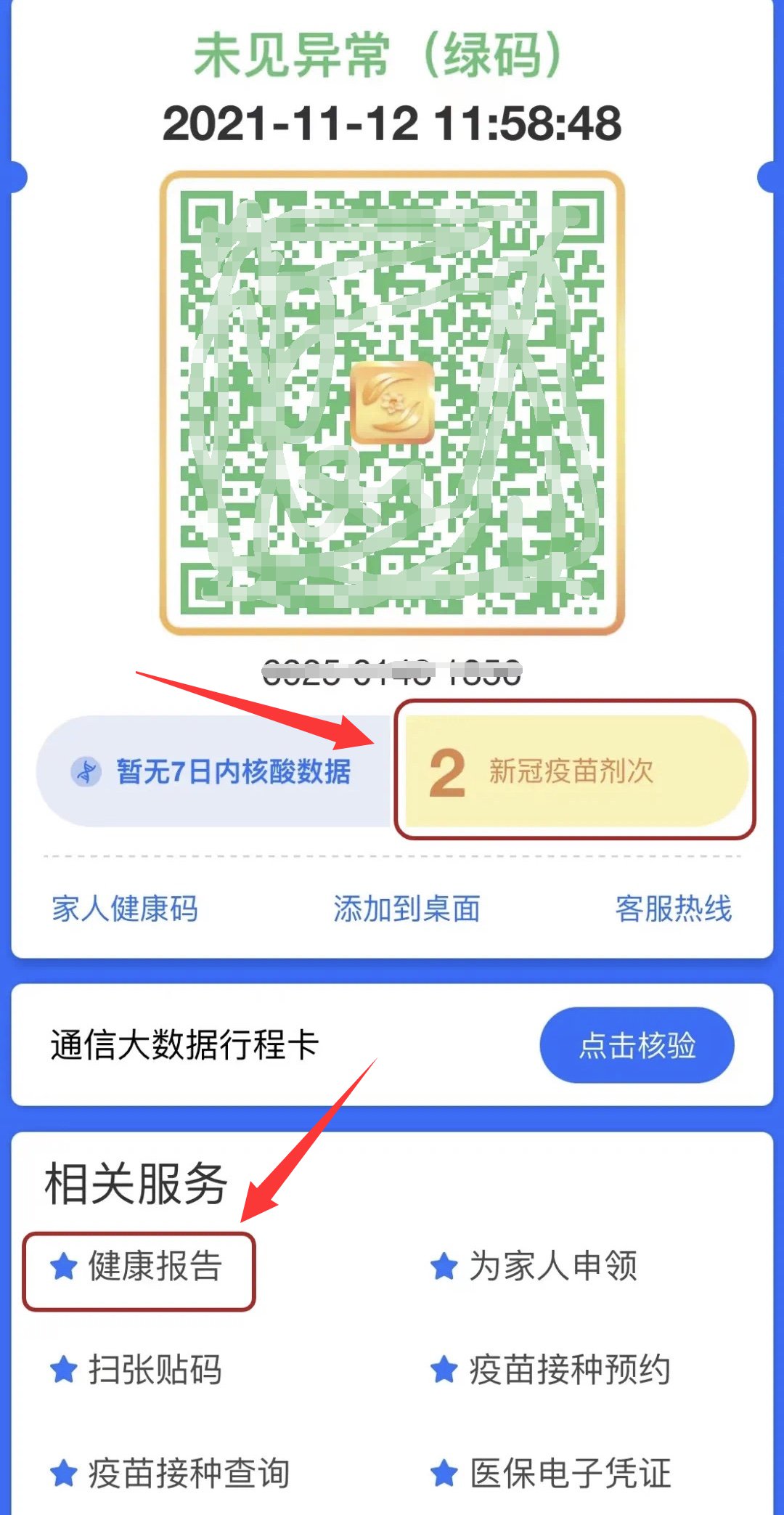Choose 为家人申领 service
Image resolution: width=784 pixels, height=1515 pixels.
(536, 1267)
